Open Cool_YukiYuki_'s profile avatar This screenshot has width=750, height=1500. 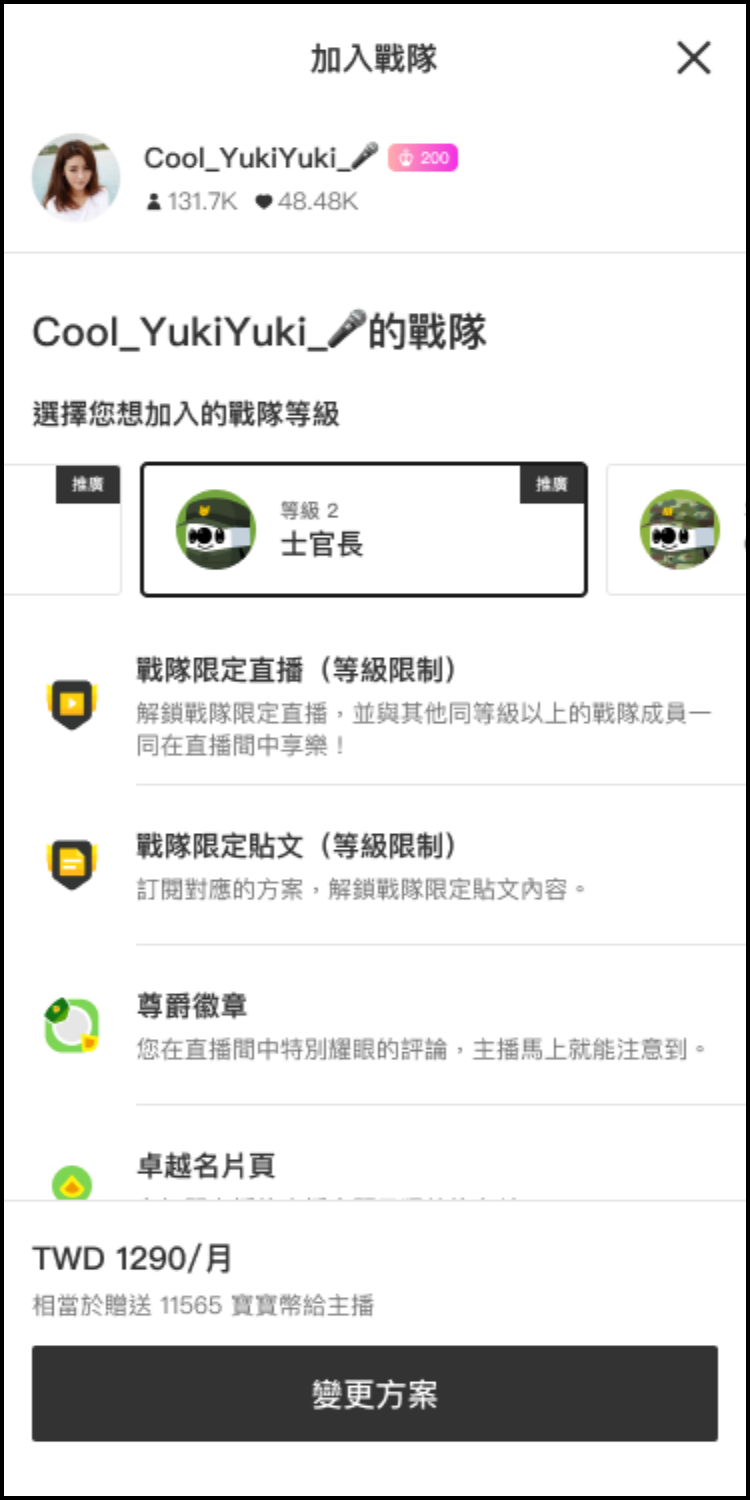click(76, 177)
